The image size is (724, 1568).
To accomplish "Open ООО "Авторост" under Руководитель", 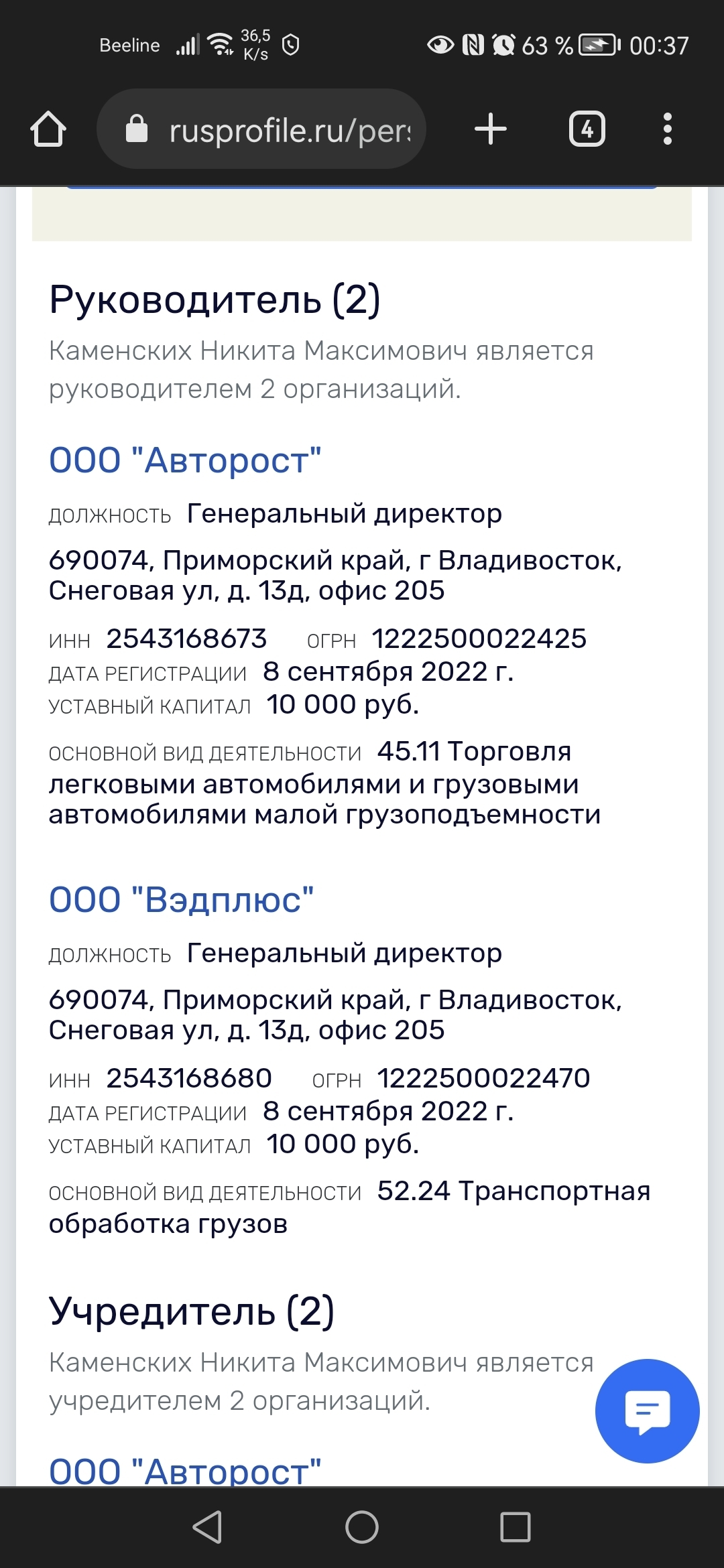I will pos(185,460).
